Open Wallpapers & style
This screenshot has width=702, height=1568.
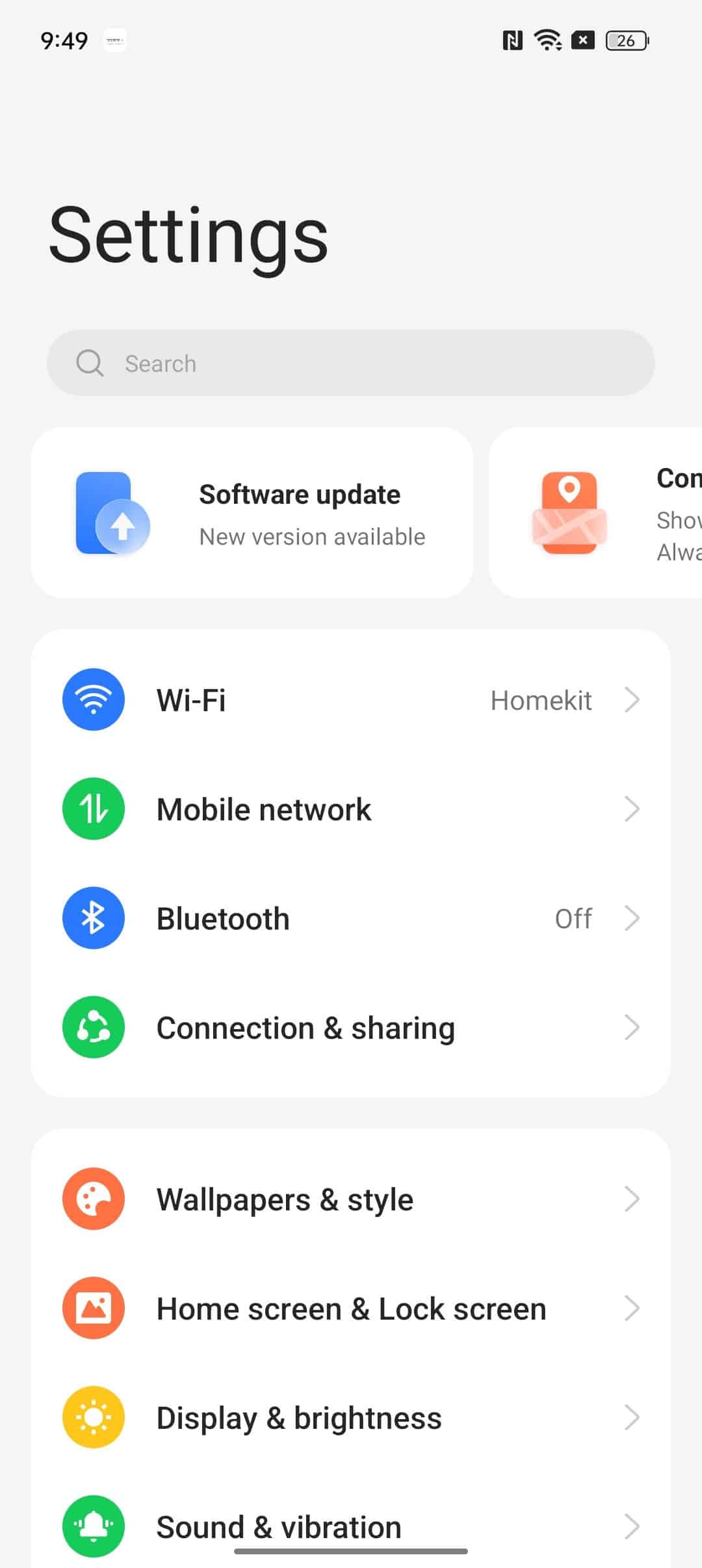point(351,1199)
